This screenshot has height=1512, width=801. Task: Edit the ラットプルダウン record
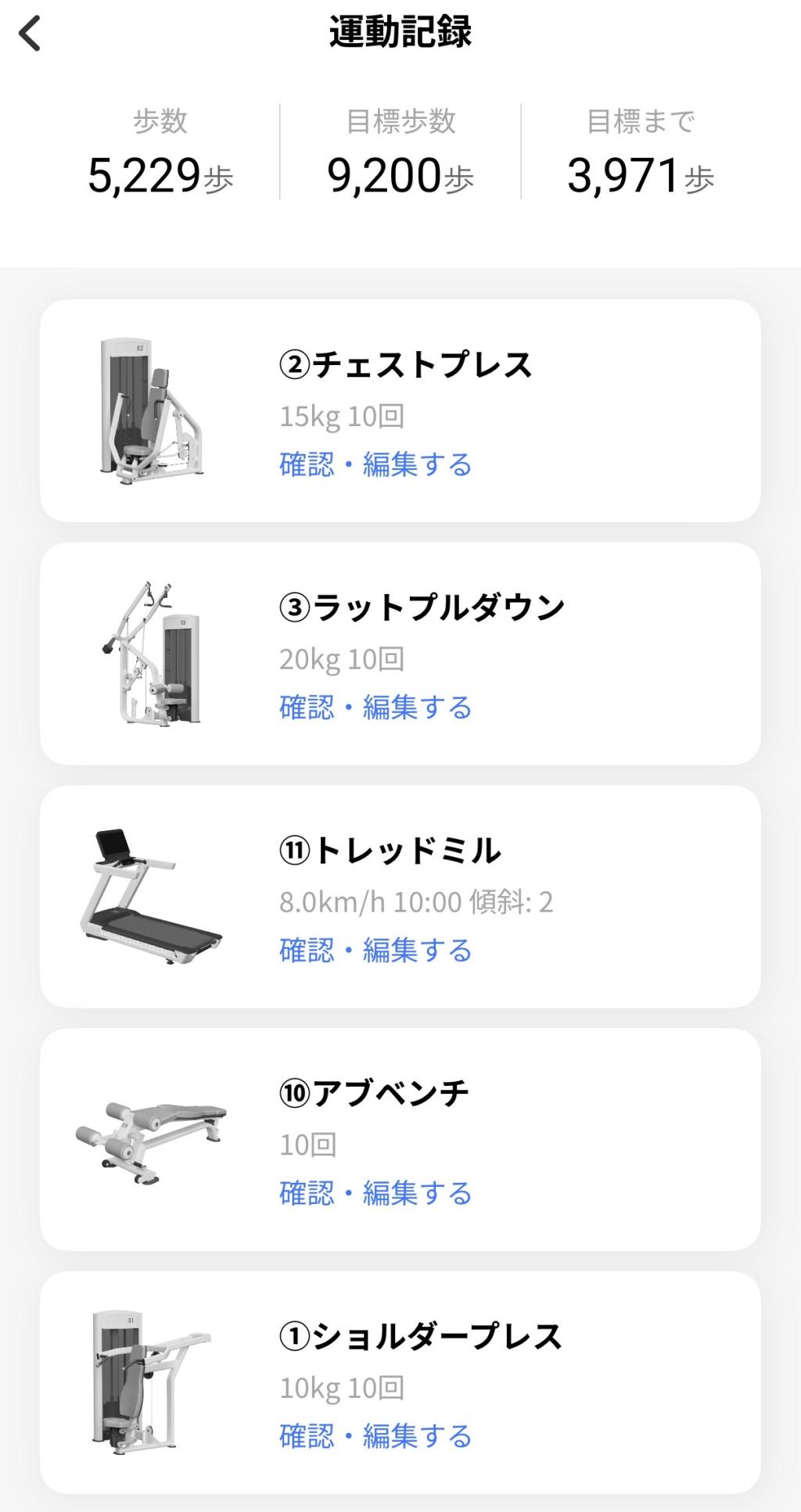375,708
